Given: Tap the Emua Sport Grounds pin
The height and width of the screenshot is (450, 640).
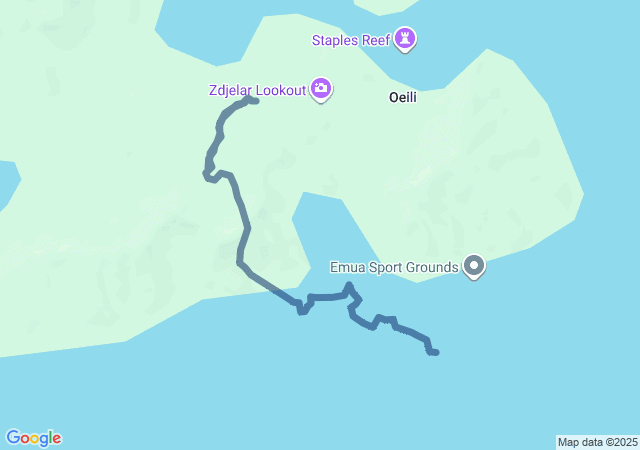Looking at the screenshot, I should pyautogui.click(x=474, y=267).
